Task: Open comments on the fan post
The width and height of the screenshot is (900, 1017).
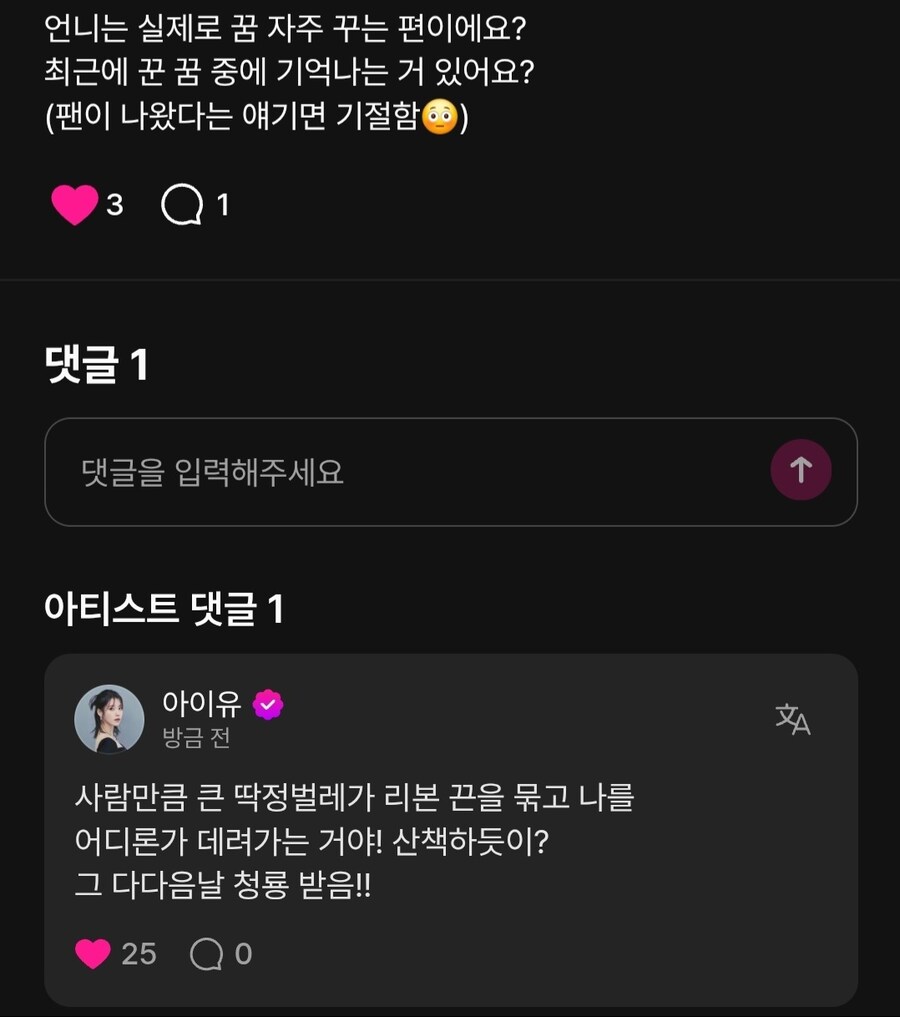Action: [x=183, y=205]
